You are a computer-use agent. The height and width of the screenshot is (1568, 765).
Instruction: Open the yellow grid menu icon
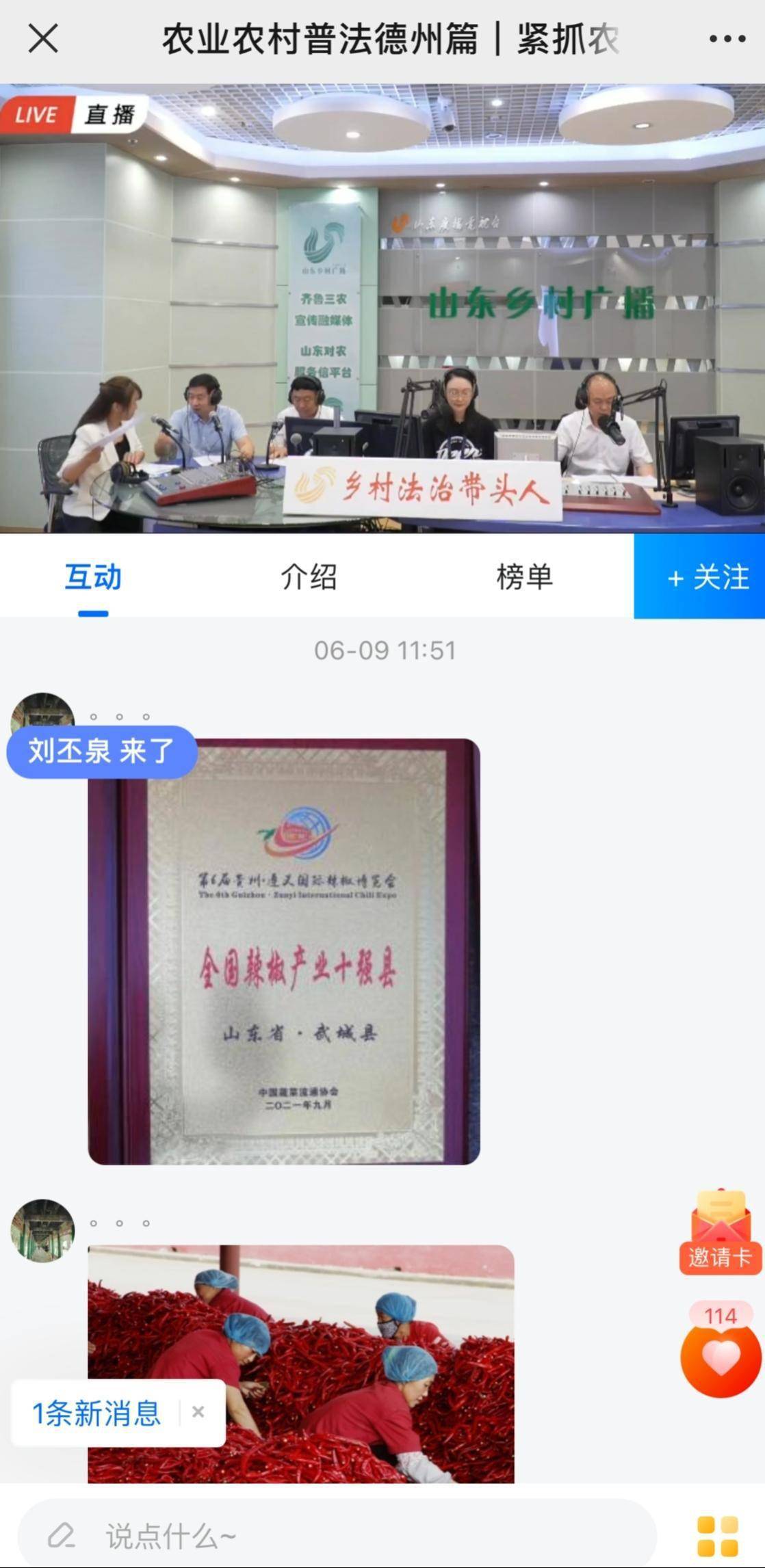(x=717, y=1536)
